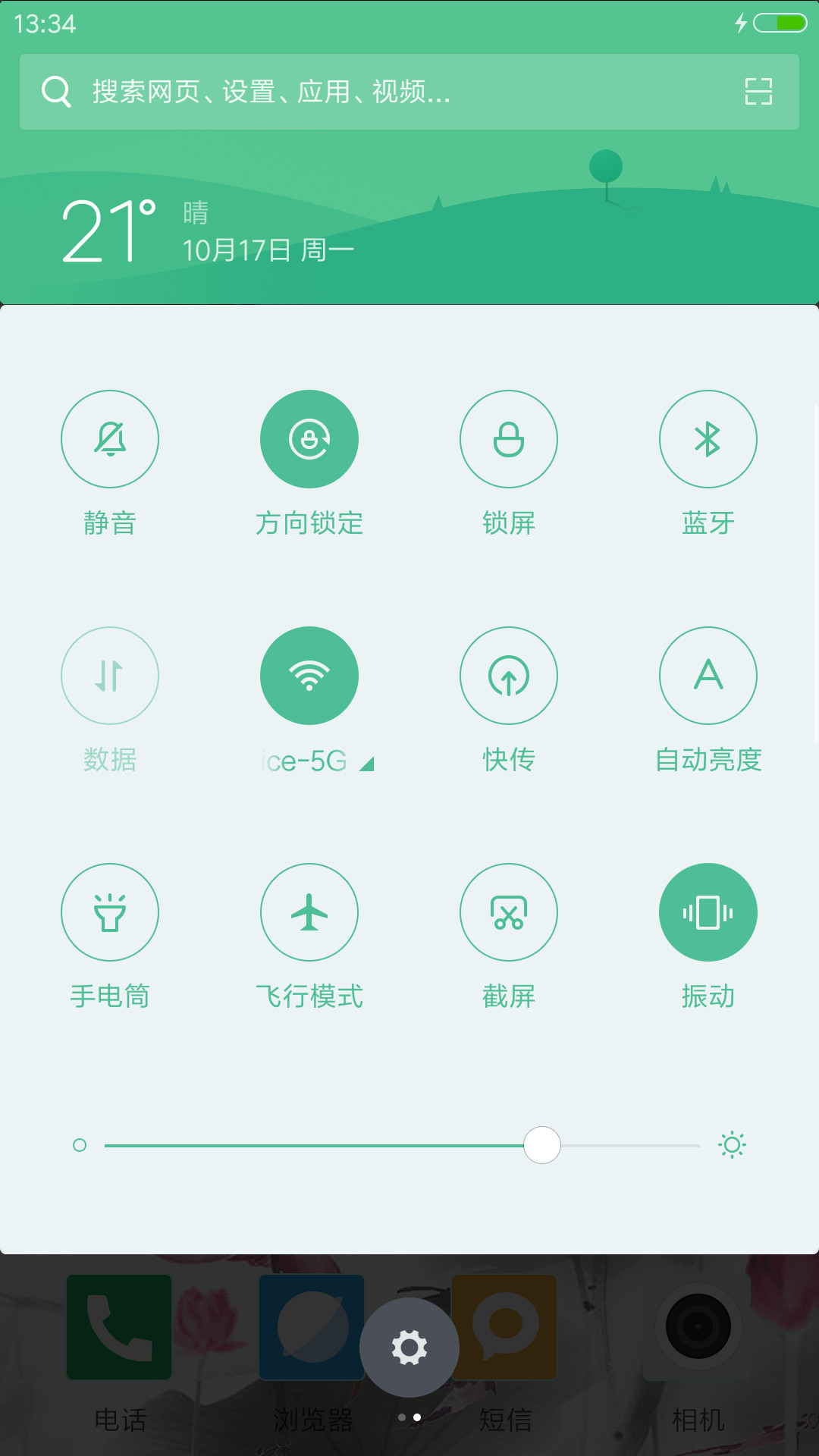Tap the brightness slider track

402,1145
